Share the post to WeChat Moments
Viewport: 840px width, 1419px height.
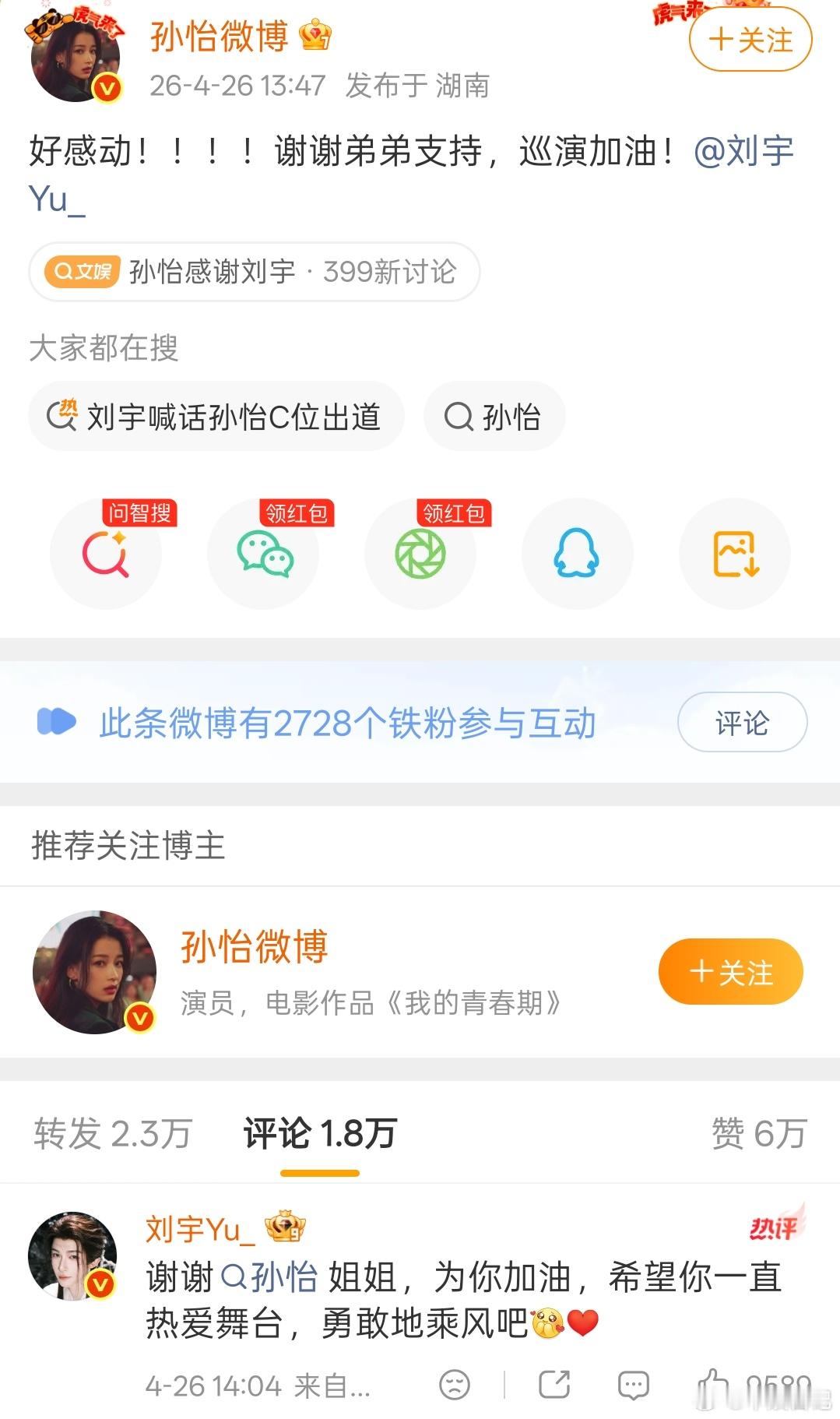420,553
